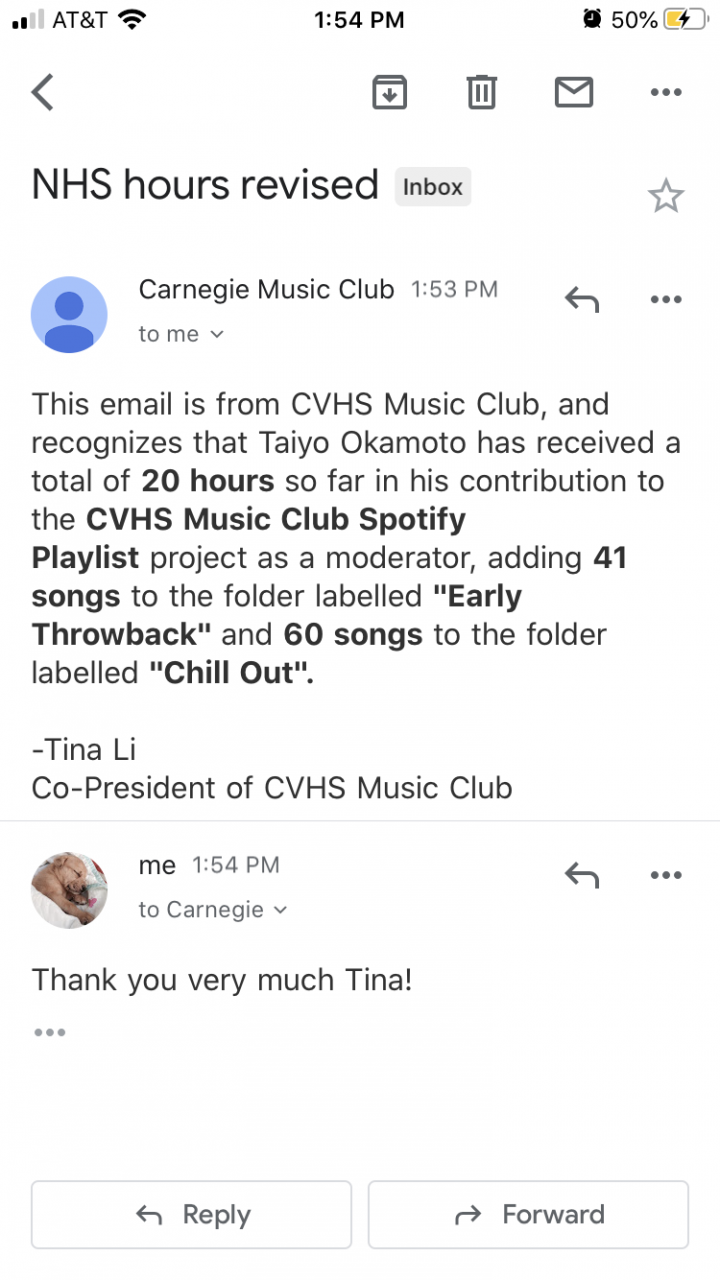Image resolution: width=720 pixels, height=1280 pixels.
Task: Tap the Inbox label chip
Action: coord(432,187)
